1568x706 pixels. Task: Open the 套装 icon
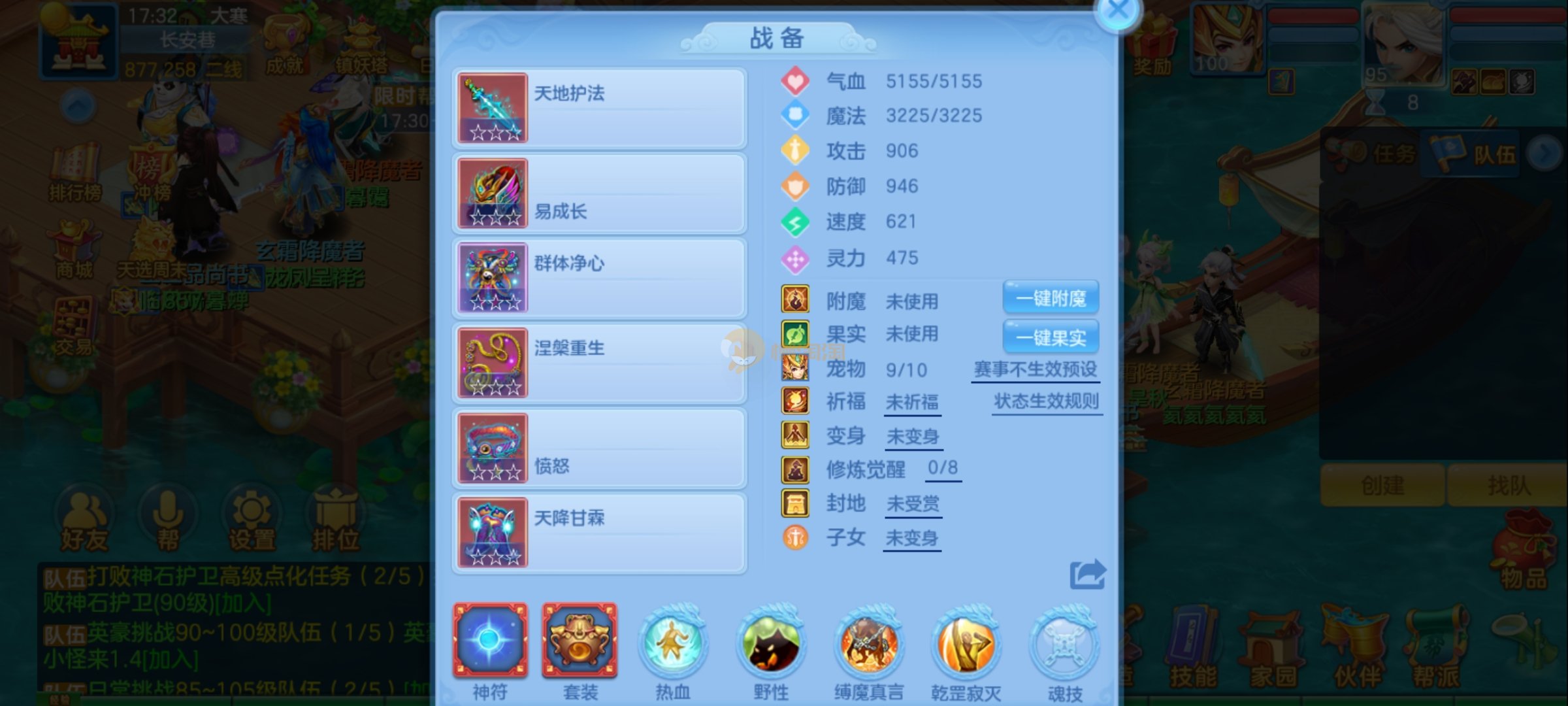tap(580, 641)
